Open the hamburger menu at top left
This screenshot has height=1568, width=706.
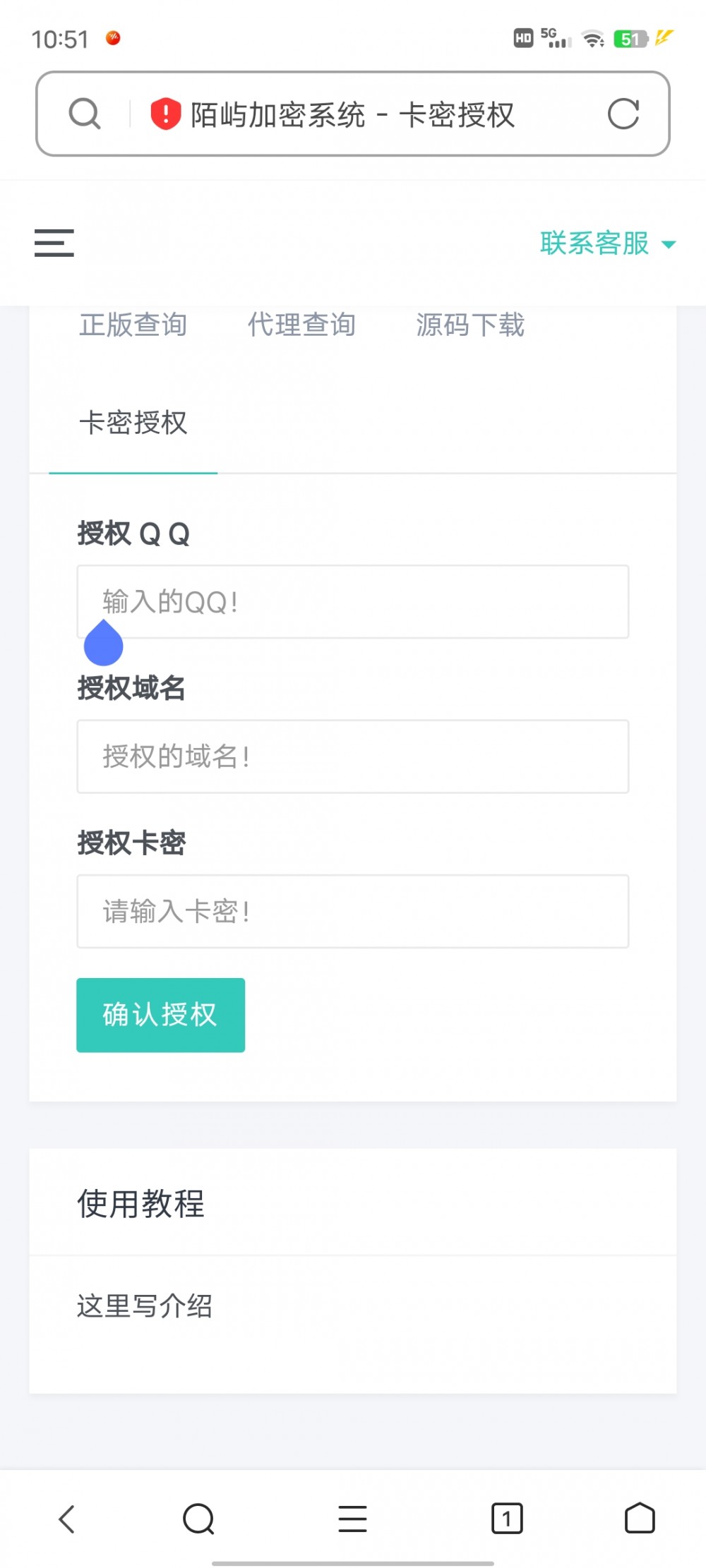[x=54, y=243]
